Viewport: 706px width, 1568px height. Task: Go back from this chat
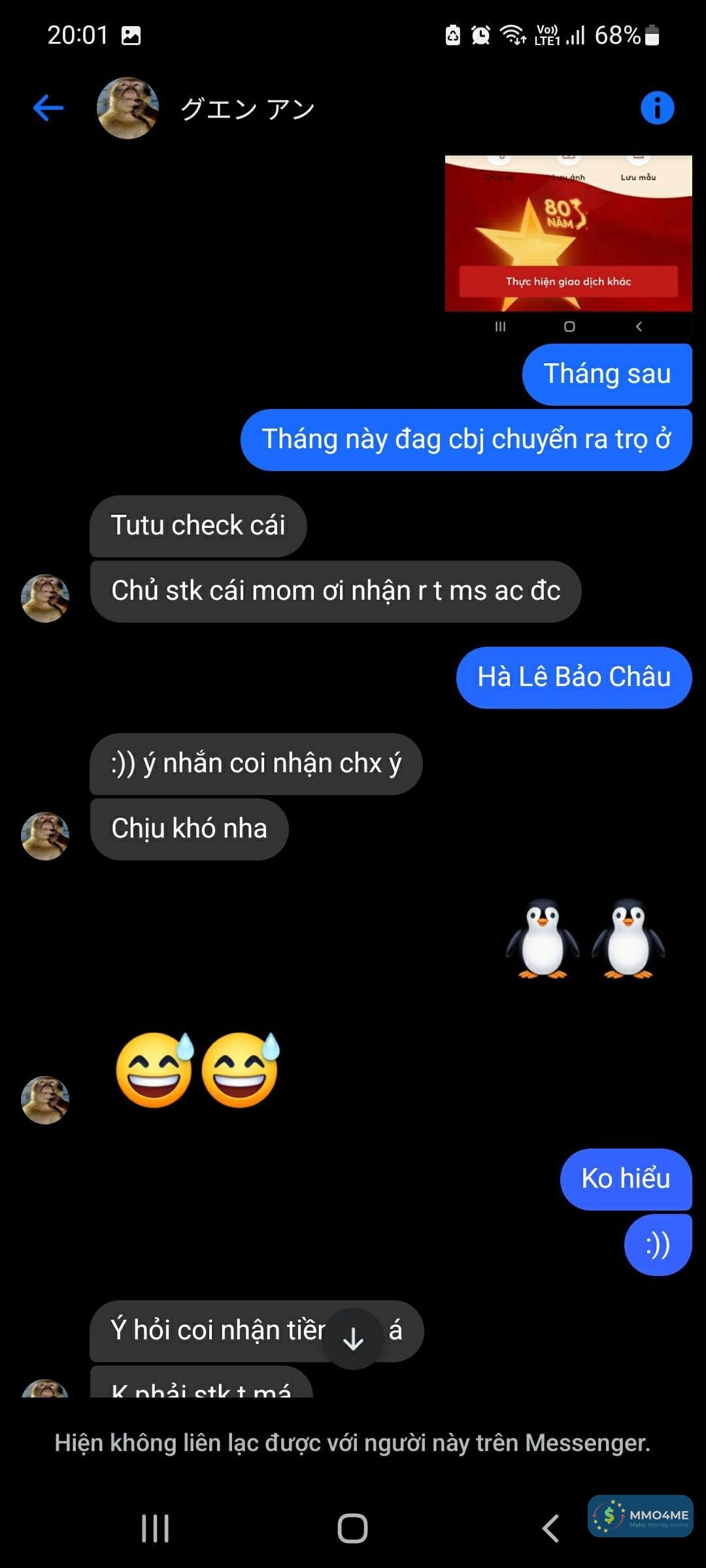coord(48,108)
